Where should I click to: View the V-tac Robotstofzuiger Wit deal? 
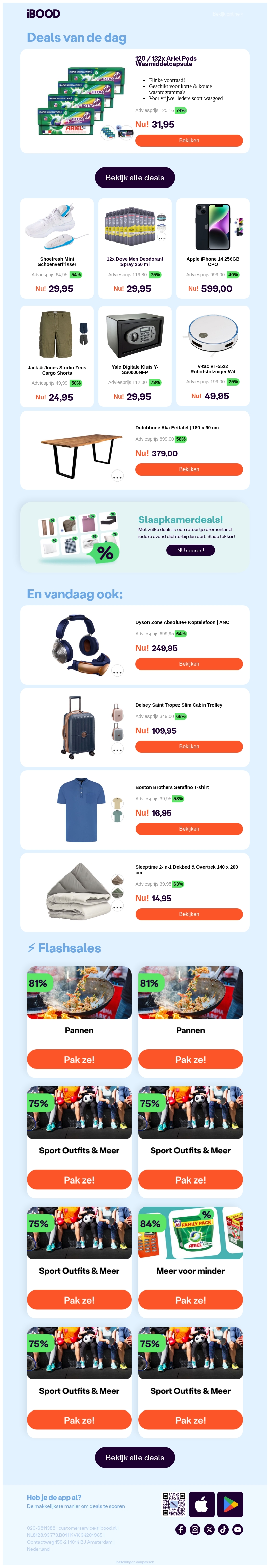[213, 355]
